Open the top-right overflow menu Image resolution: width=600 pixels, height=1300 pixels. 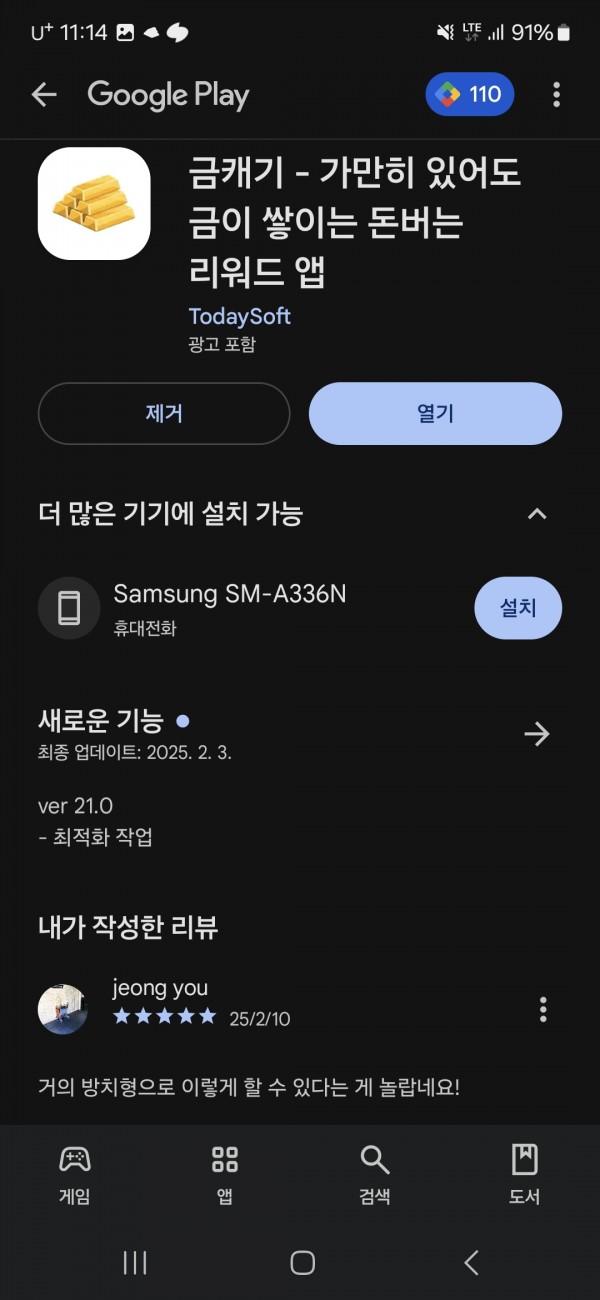tap(557, 95)
